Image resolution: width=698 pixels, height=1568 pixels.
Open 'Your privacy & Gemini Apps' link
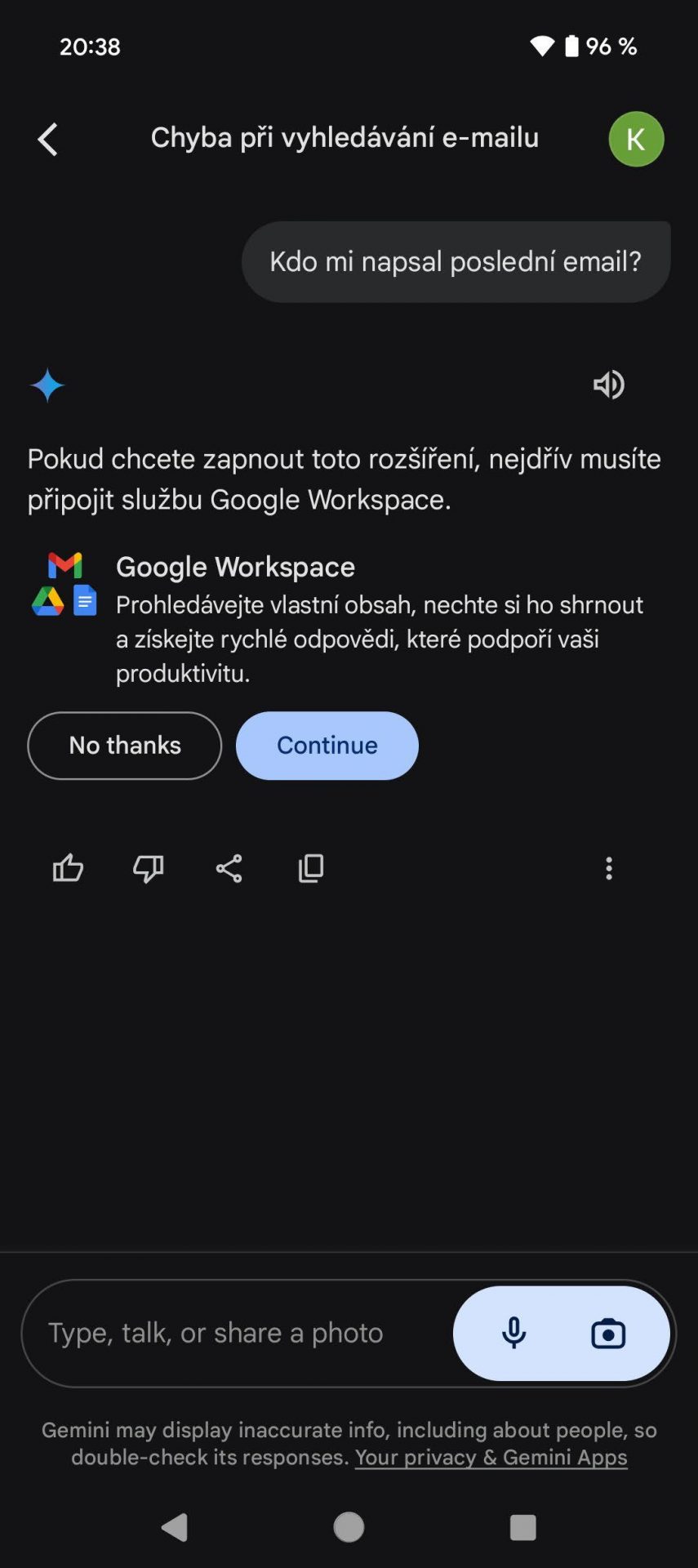point(491,1457)
